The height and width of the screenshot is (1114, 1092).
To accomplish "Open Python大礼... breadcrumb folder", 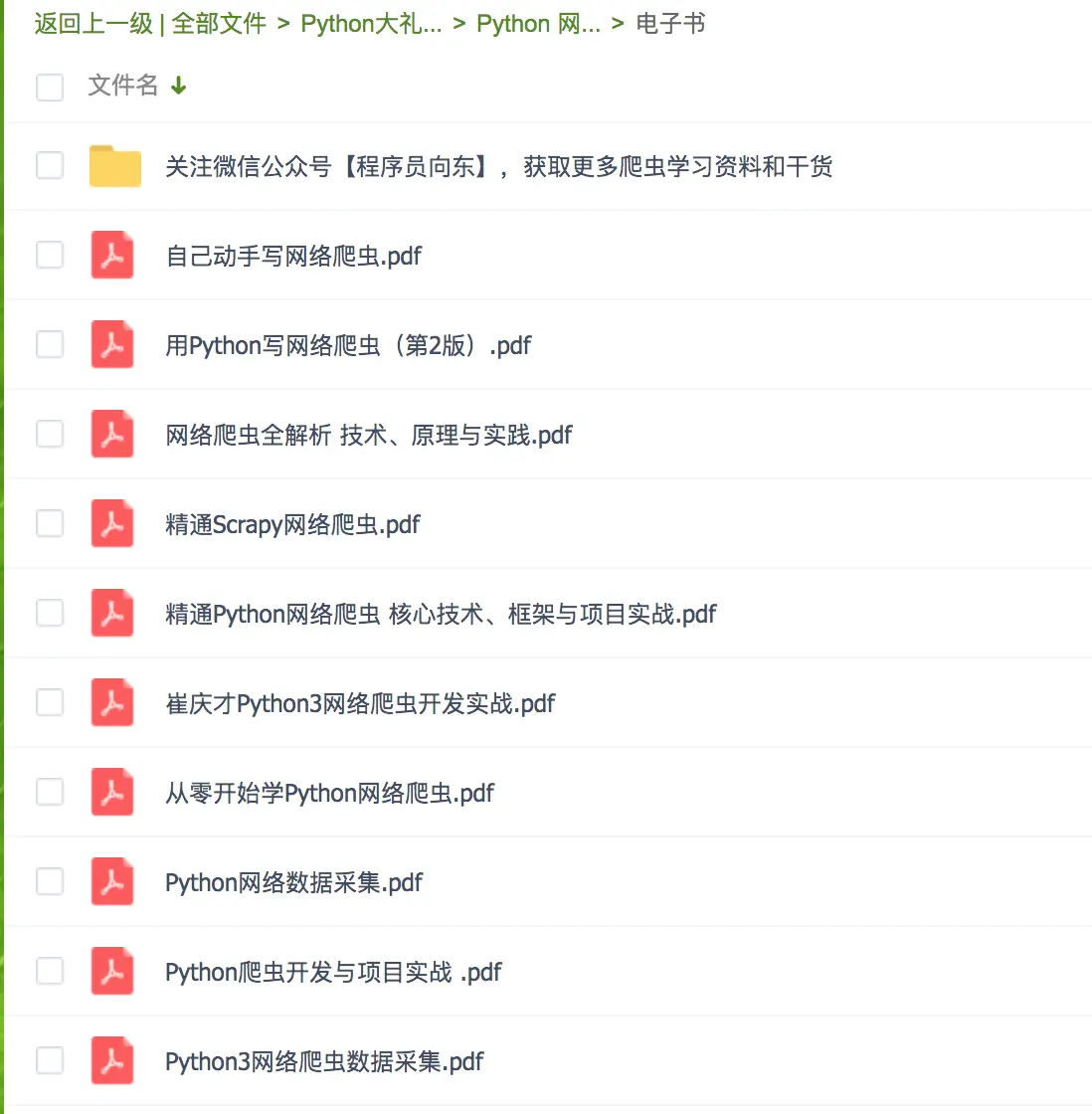I will click(371, 24).
